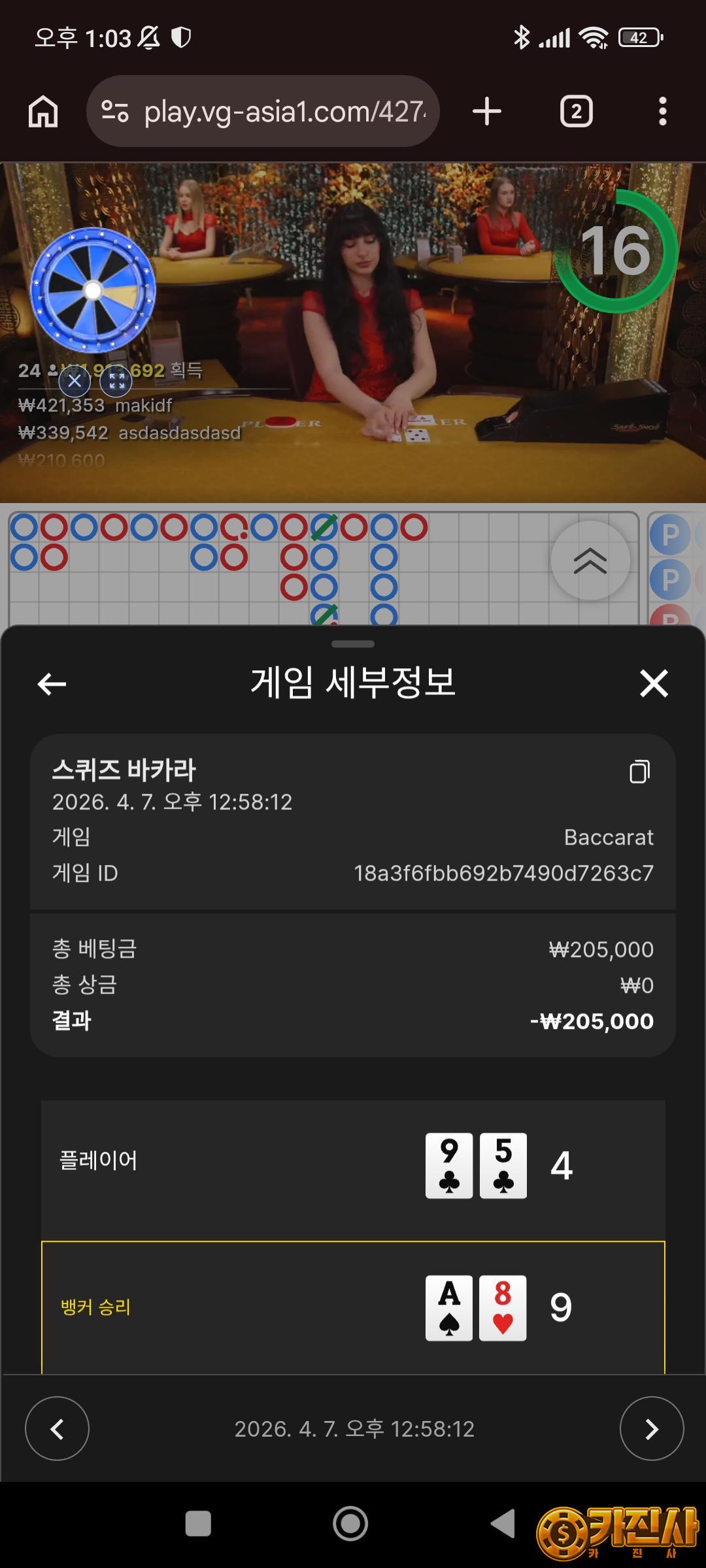This screenshot has width=706, height=1568.
Task: Expand the wheel to fullscreen
Action: 116,380
